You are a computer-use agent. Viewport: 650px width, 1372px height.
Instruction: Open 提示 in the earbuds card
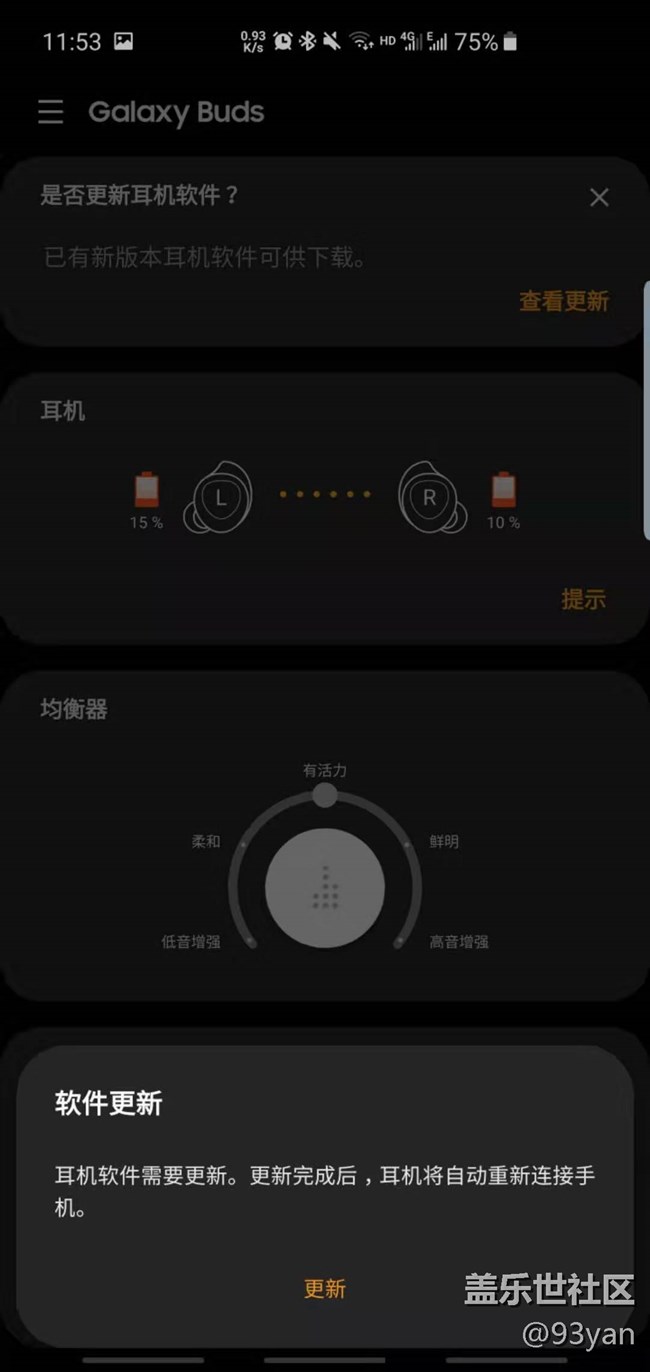tap(583, 599)
